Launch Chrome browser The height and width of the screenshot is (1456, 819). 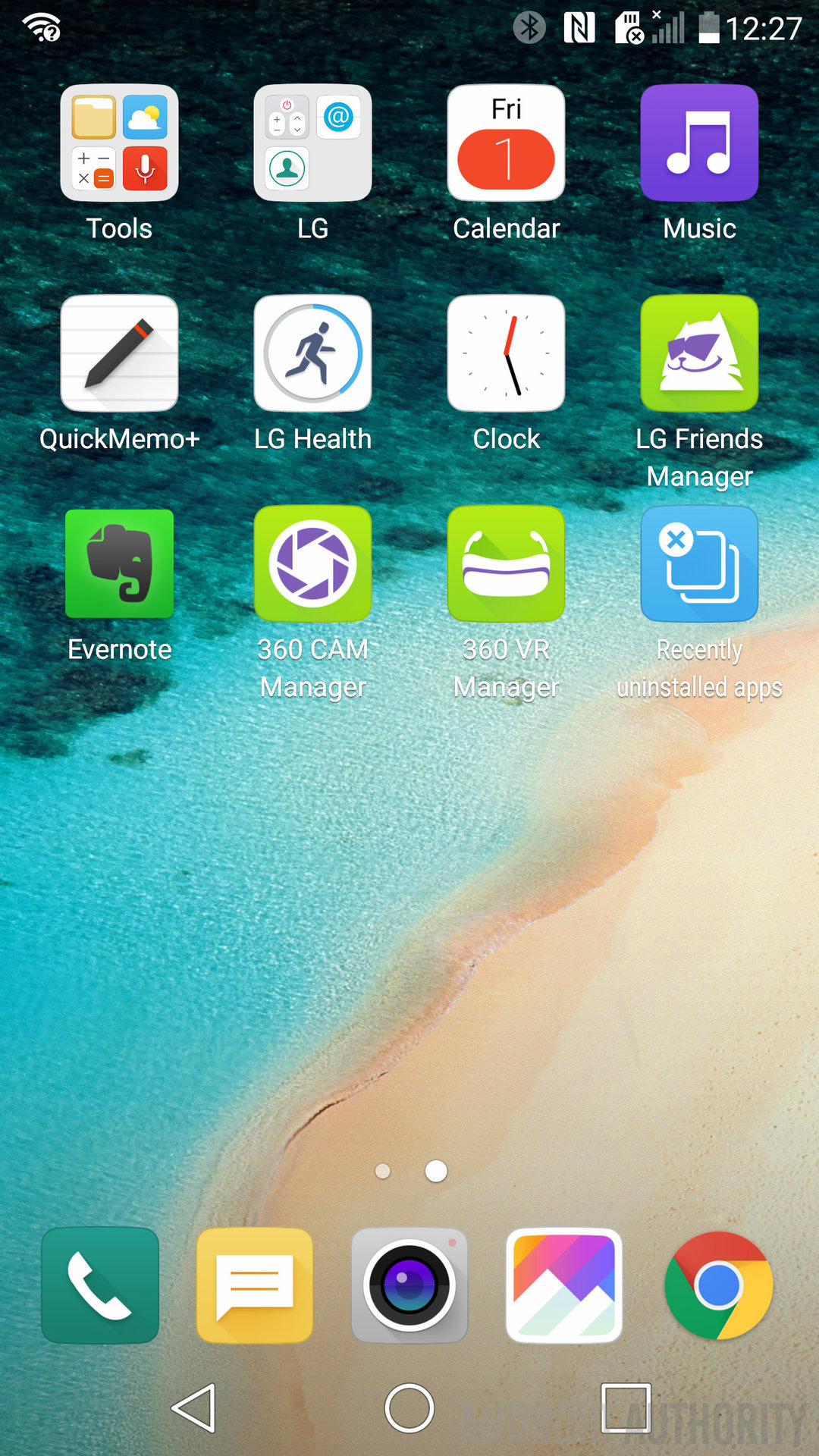(x=719, y=1285)
